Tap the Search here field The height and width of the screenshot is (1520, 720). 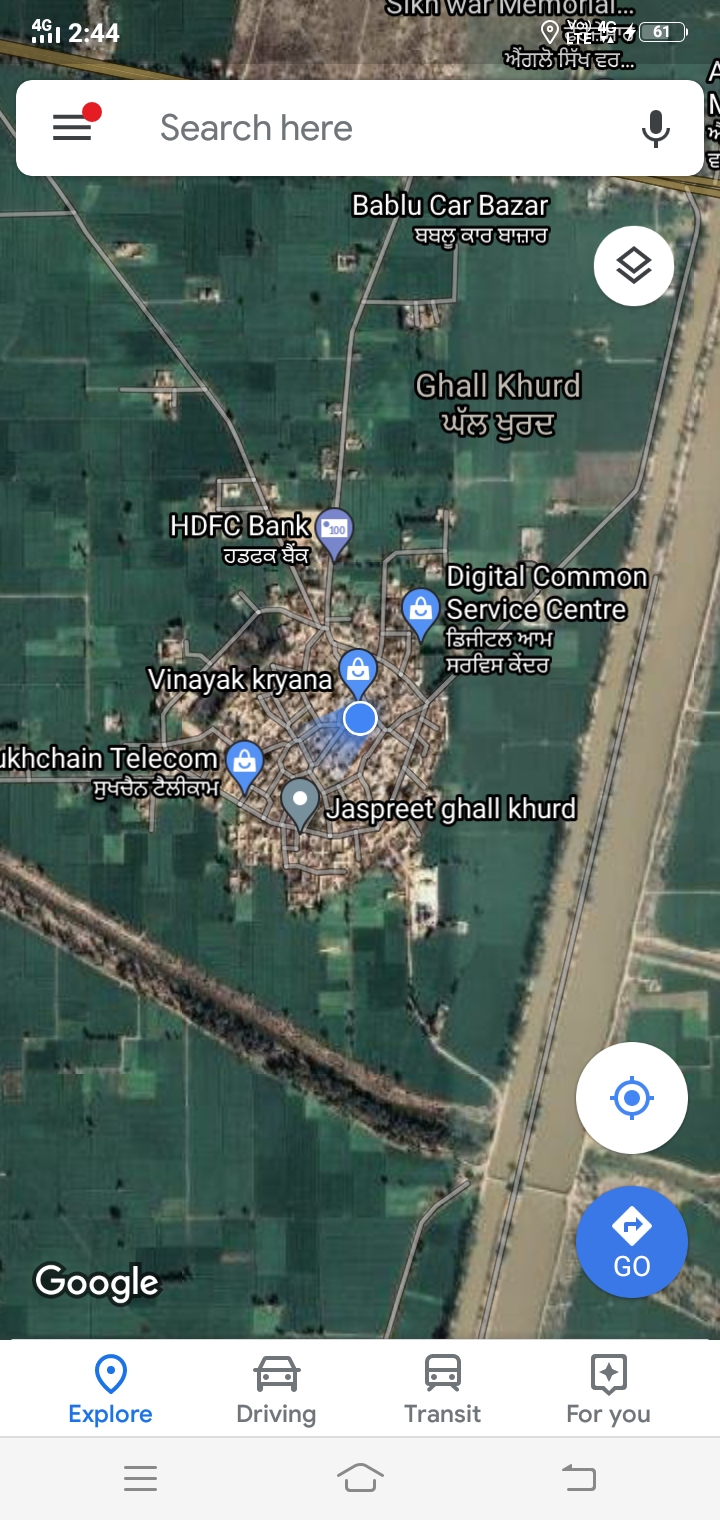pyautogui.click(x=380, y=128)
